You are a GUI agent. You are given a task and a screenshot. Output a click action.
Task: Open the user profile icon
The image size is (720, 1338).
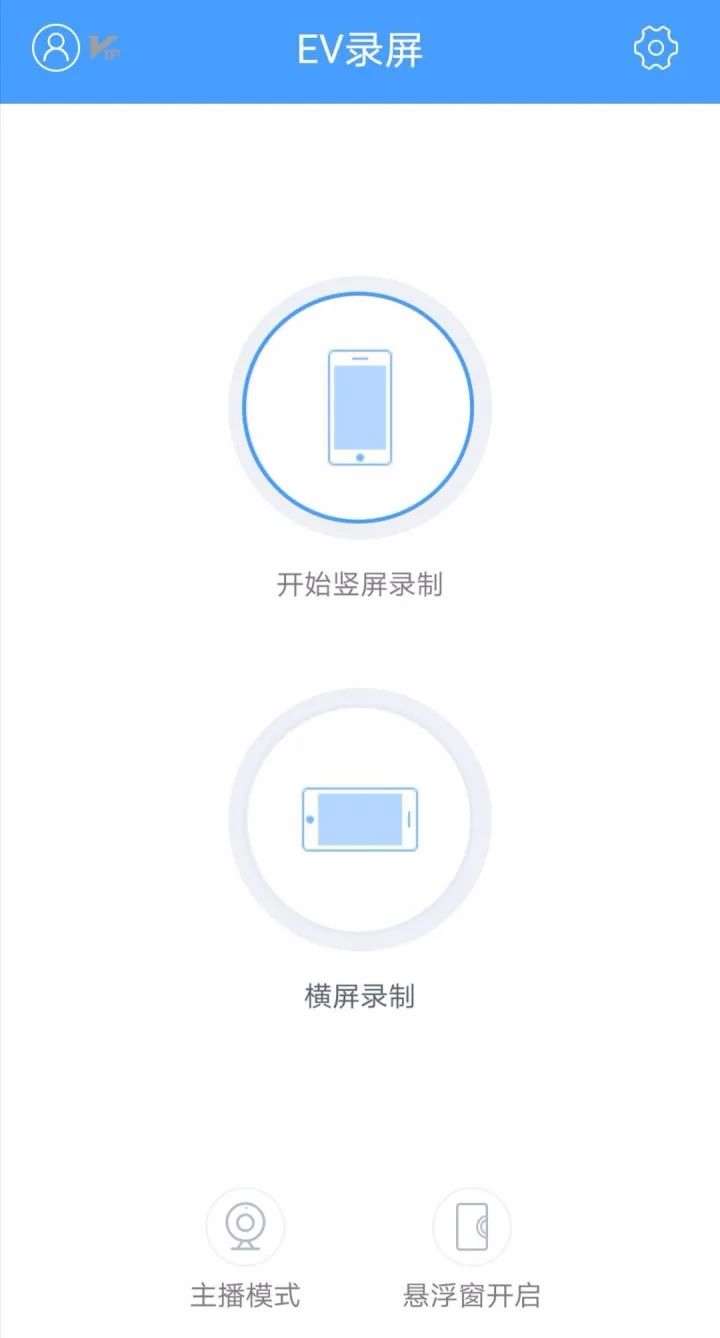coord(56,47)
